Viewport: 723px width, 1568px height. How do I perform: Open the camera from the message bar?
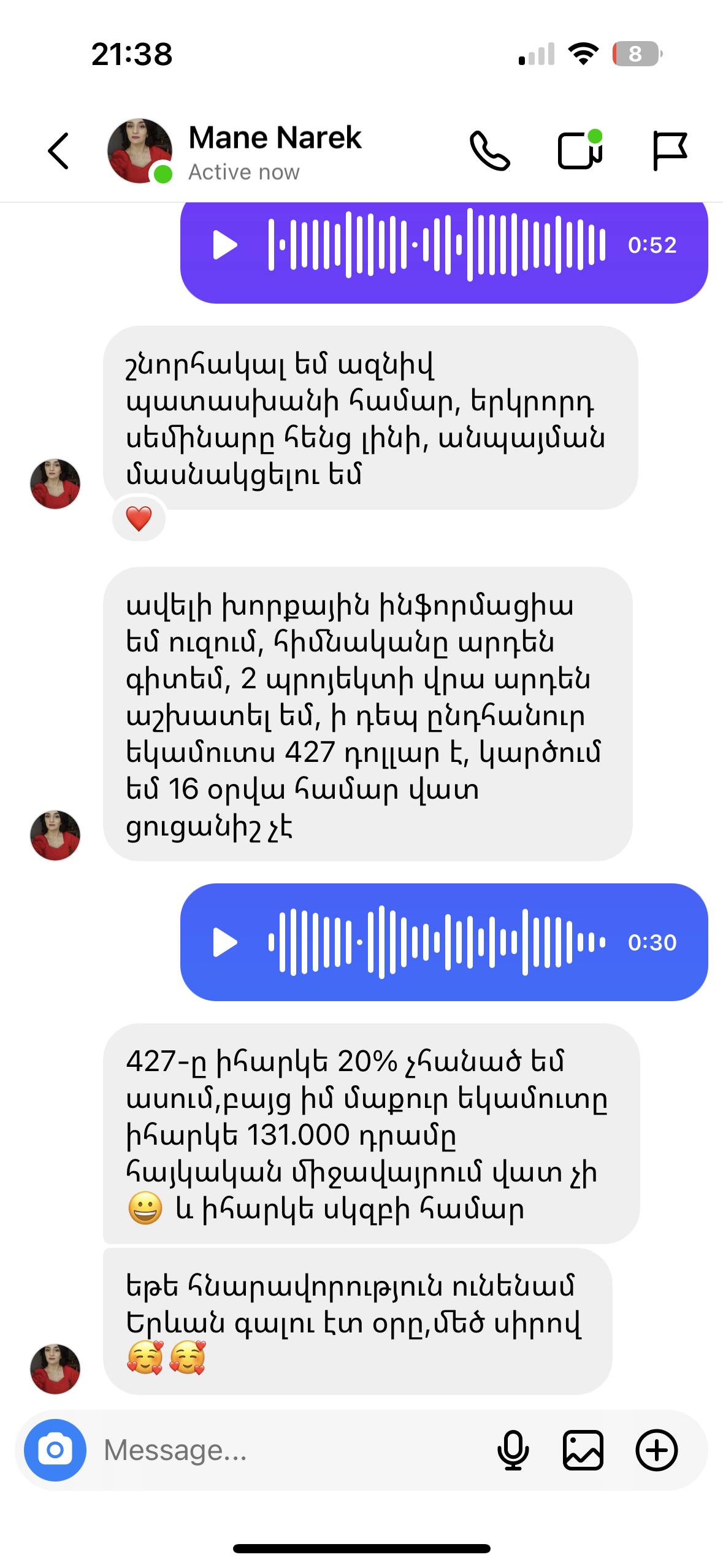point(55,1450)
